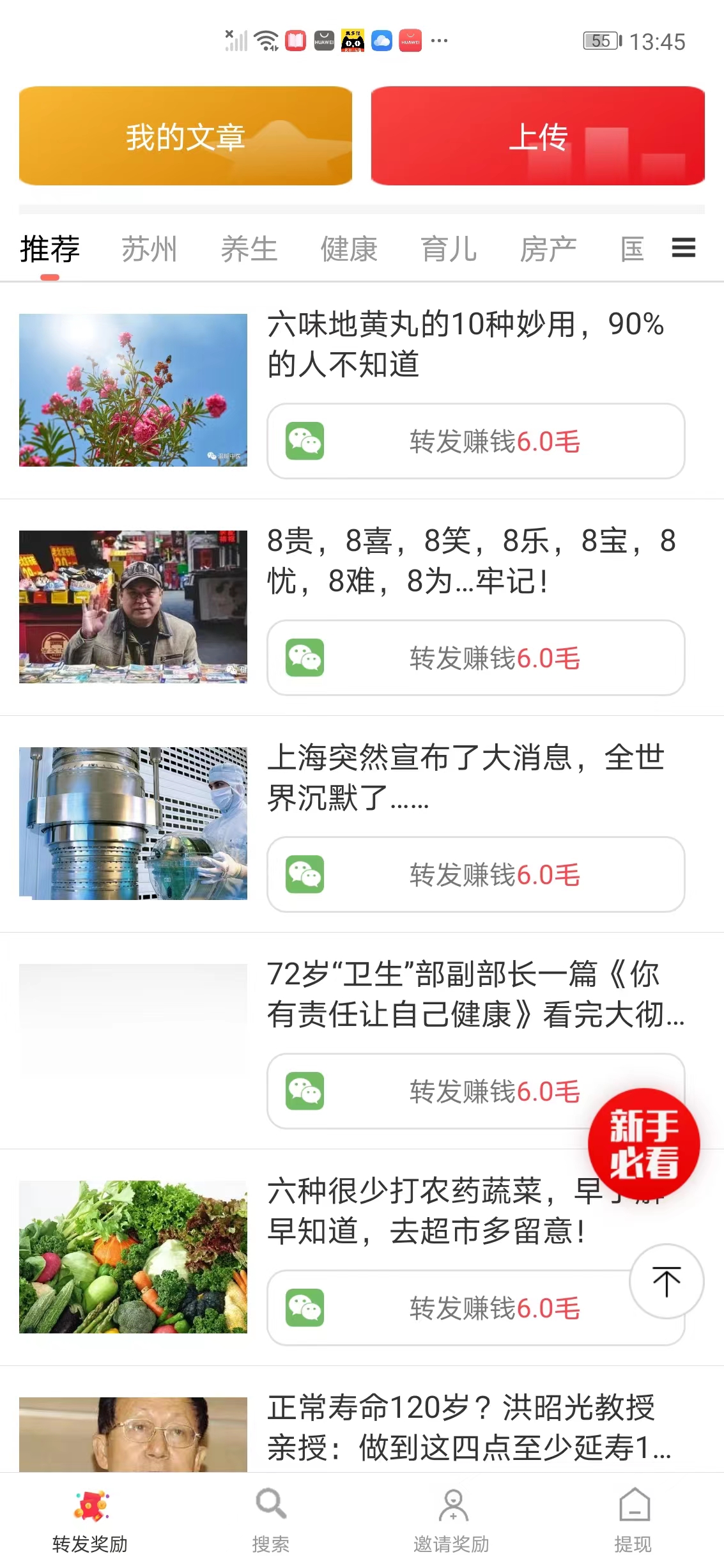The width and height of the screenshot is (724, 1568).
Task: Open the flowers article thumbnail
Action: point(134,391)
